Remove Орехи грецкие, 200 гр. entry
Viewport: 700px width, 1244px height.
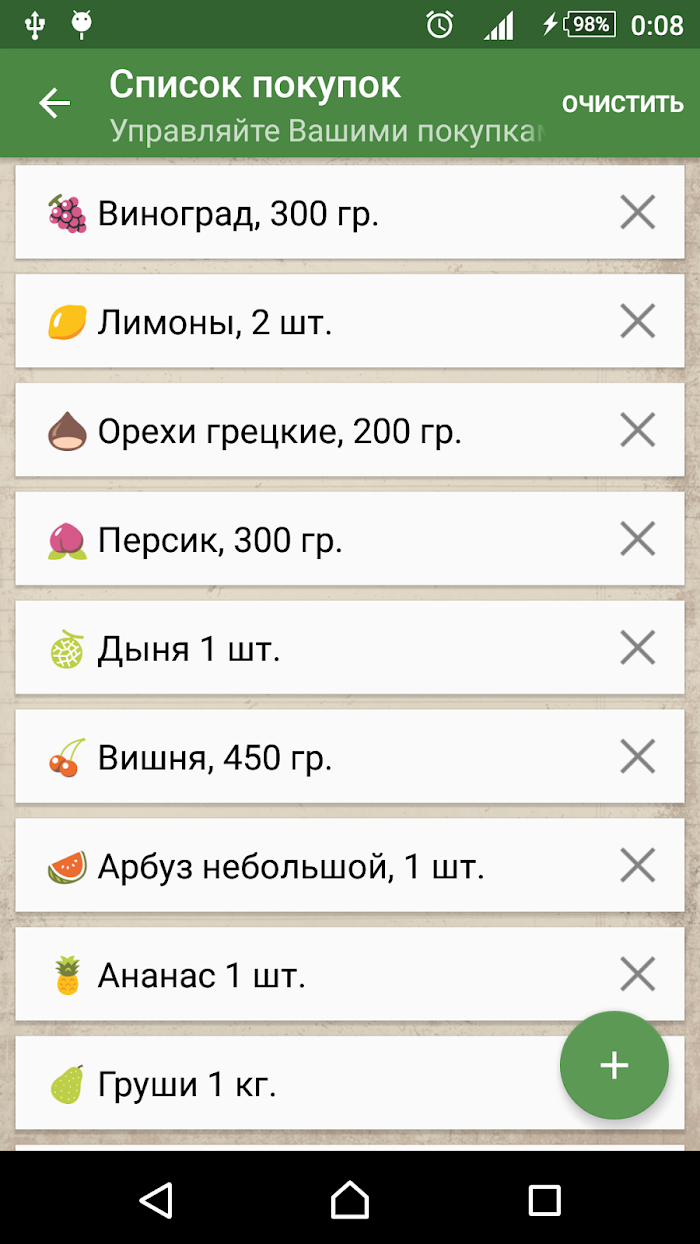637,431
